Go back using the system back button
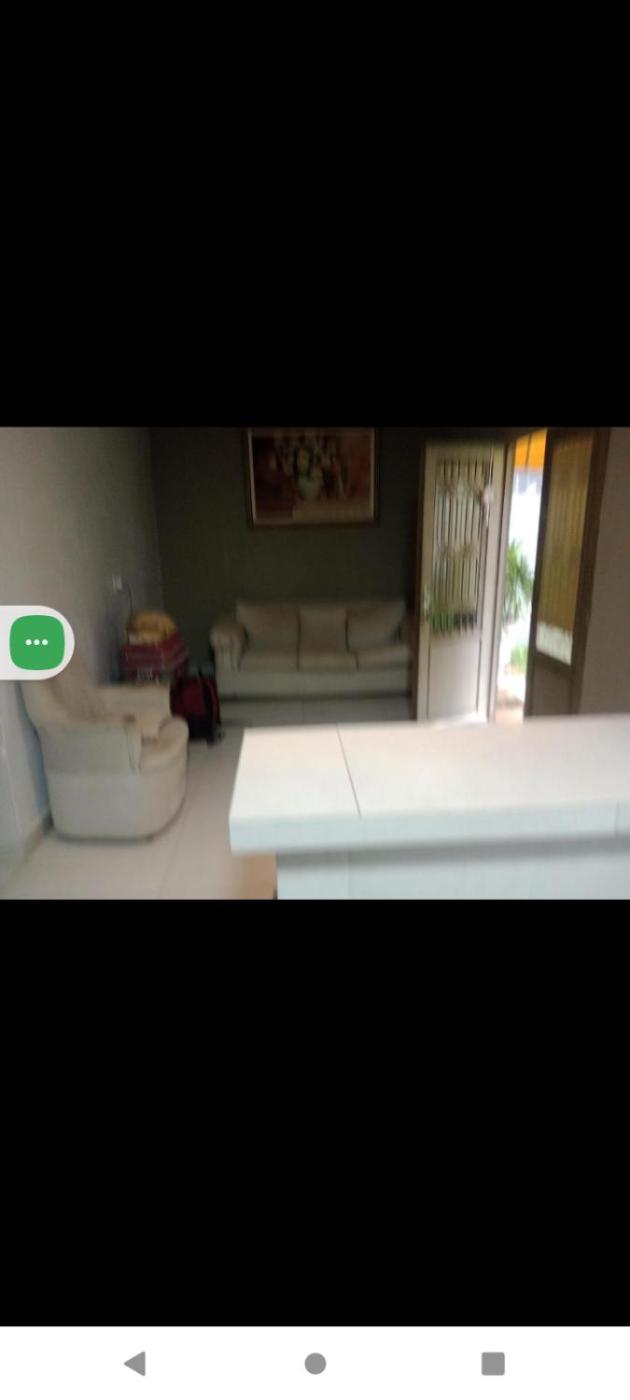630x1400 pixels. 135,1362
